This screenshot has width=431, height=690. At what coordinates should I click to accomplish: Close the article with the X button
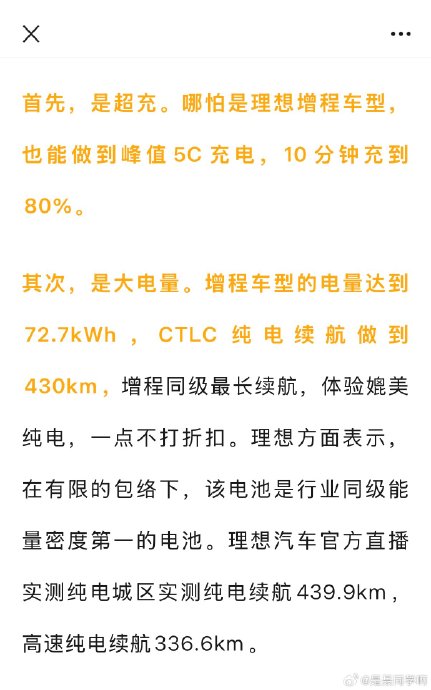click(x=31, y=34)
